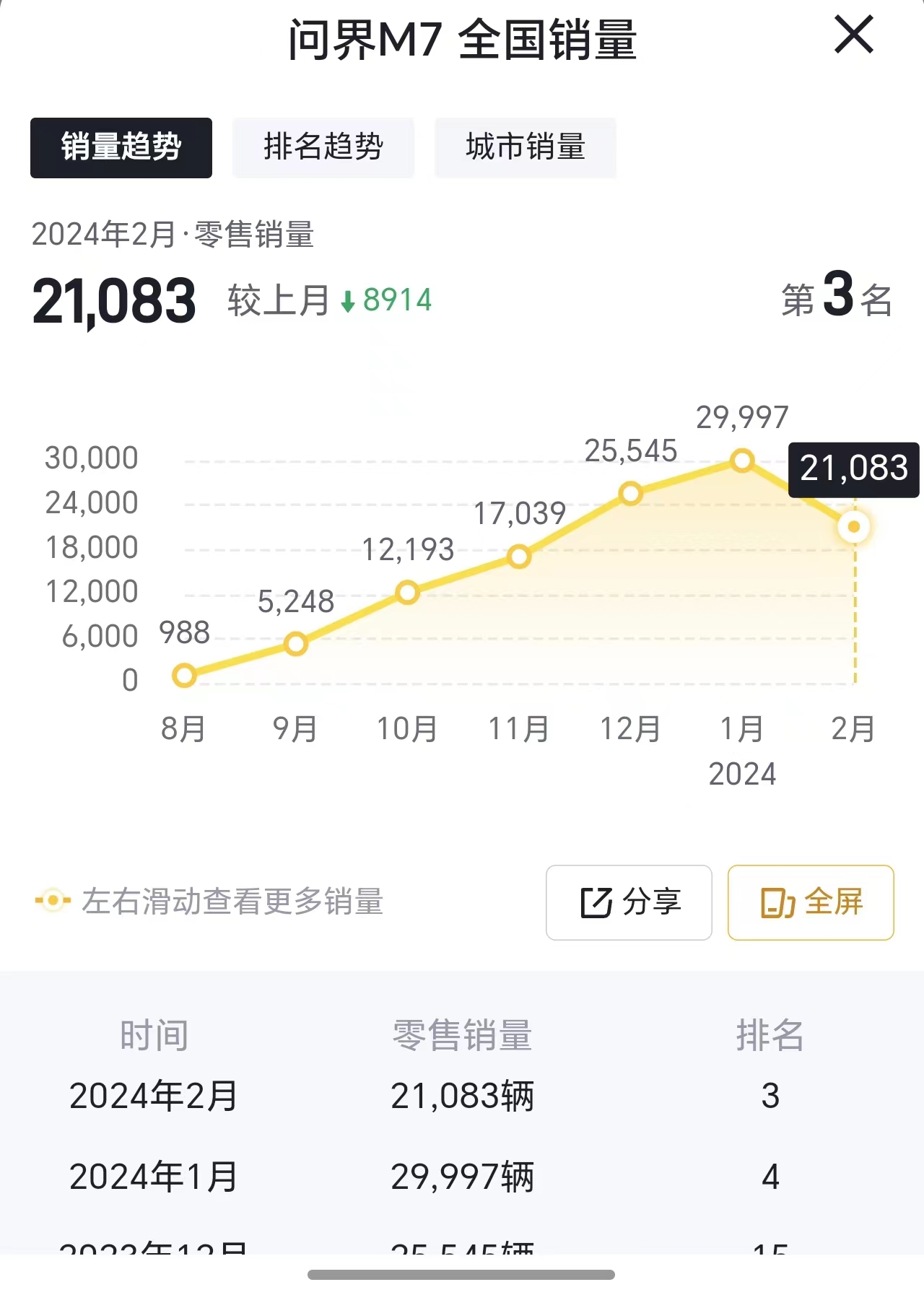Viewport: 924px width, 1295px height.
Task: Switch to the 城市销量 tab
Action: [525, 147]
